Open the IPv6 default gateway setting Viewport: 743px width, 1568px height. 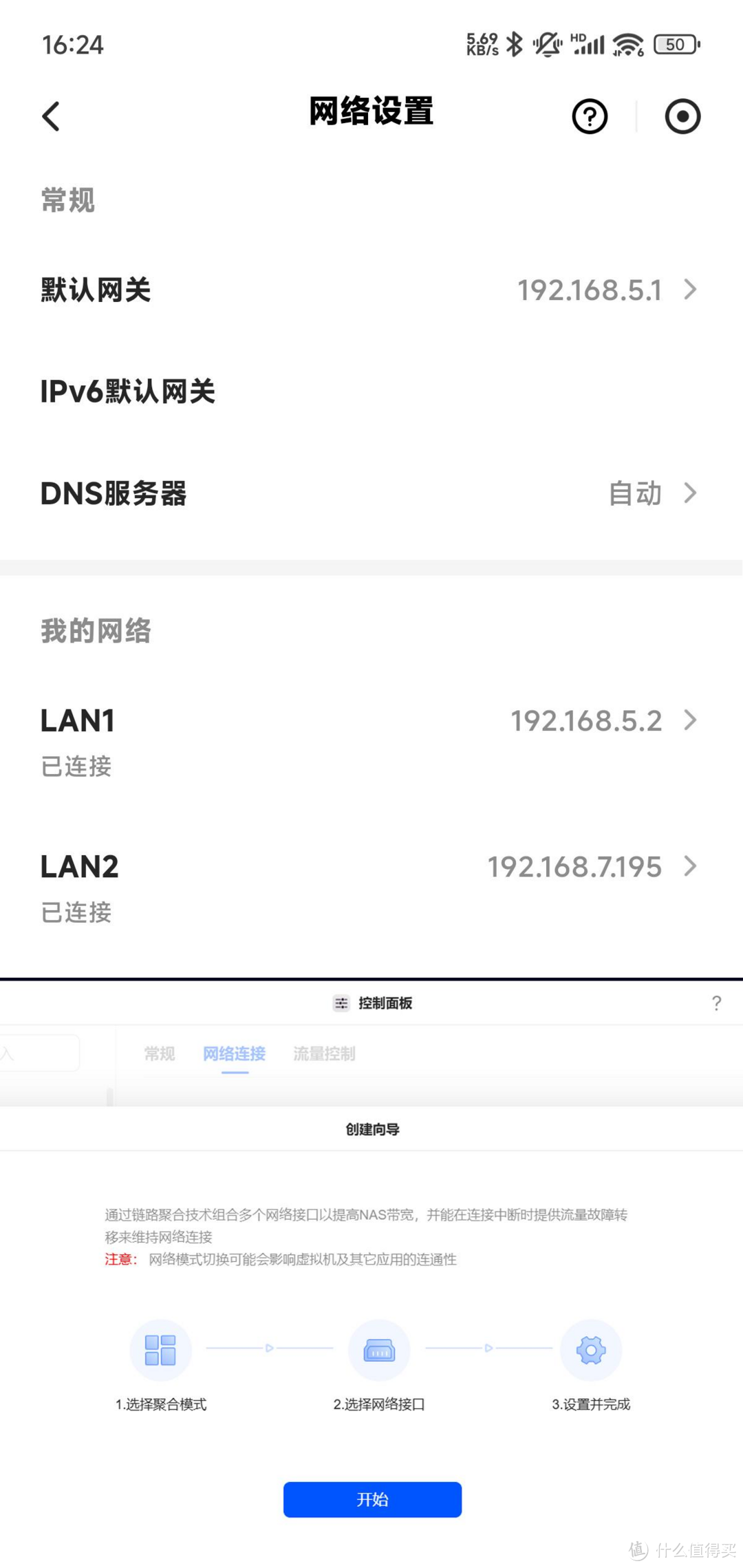pos(371,391)
